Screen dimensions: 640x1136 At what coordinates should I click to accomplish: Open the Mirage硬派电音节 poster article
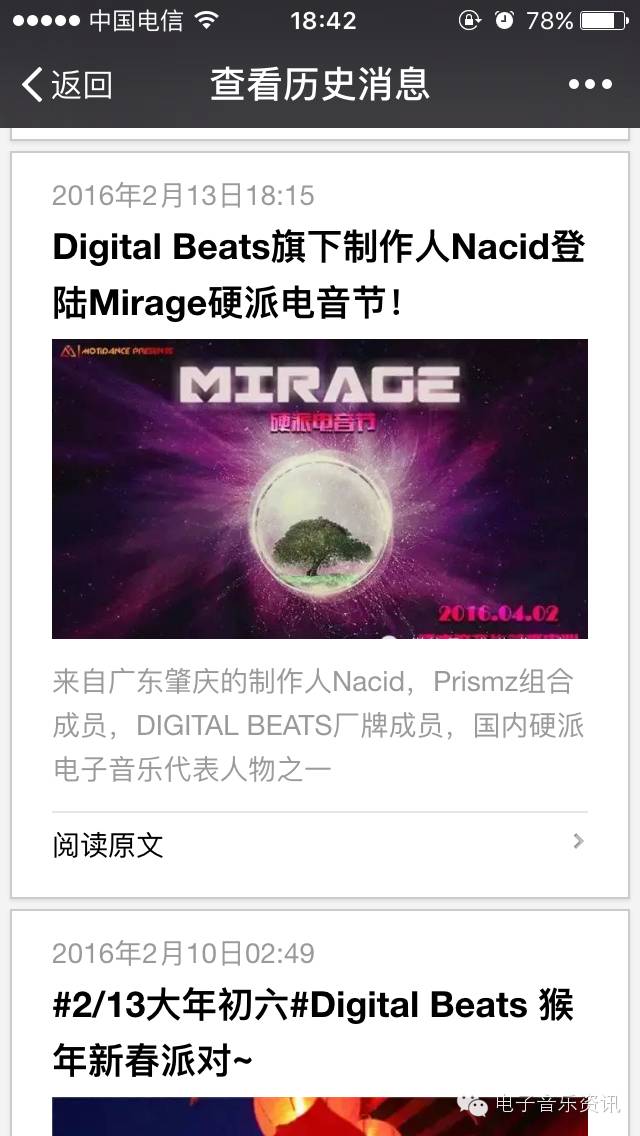(x=319, y=488)
